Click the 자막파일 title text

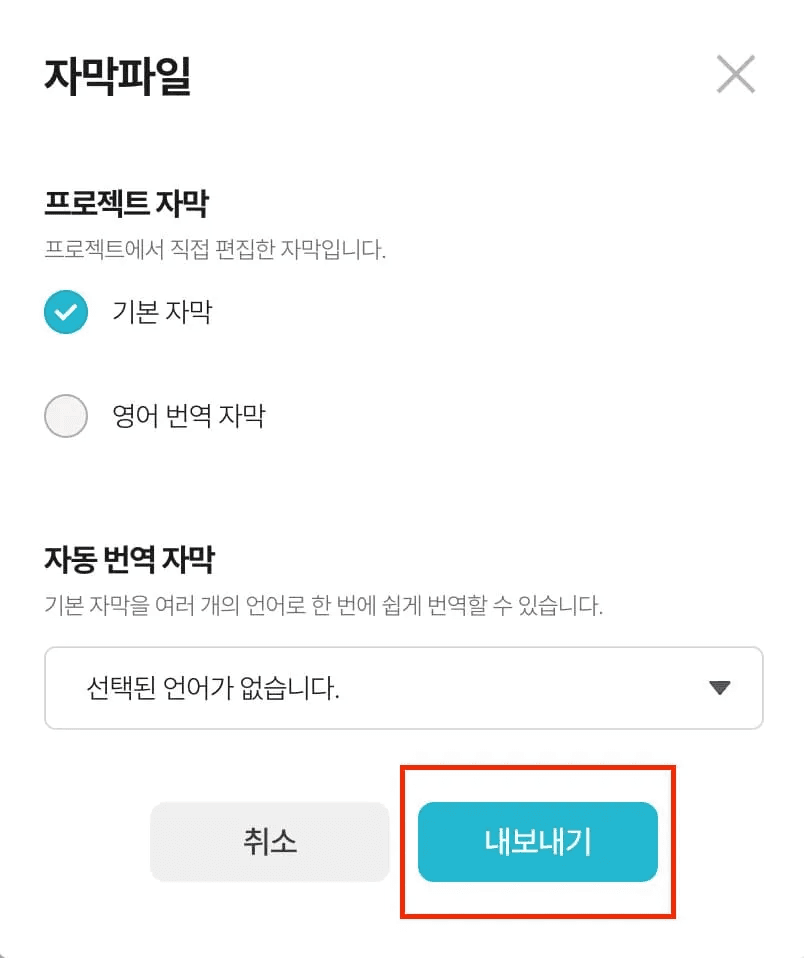(116, 74)
